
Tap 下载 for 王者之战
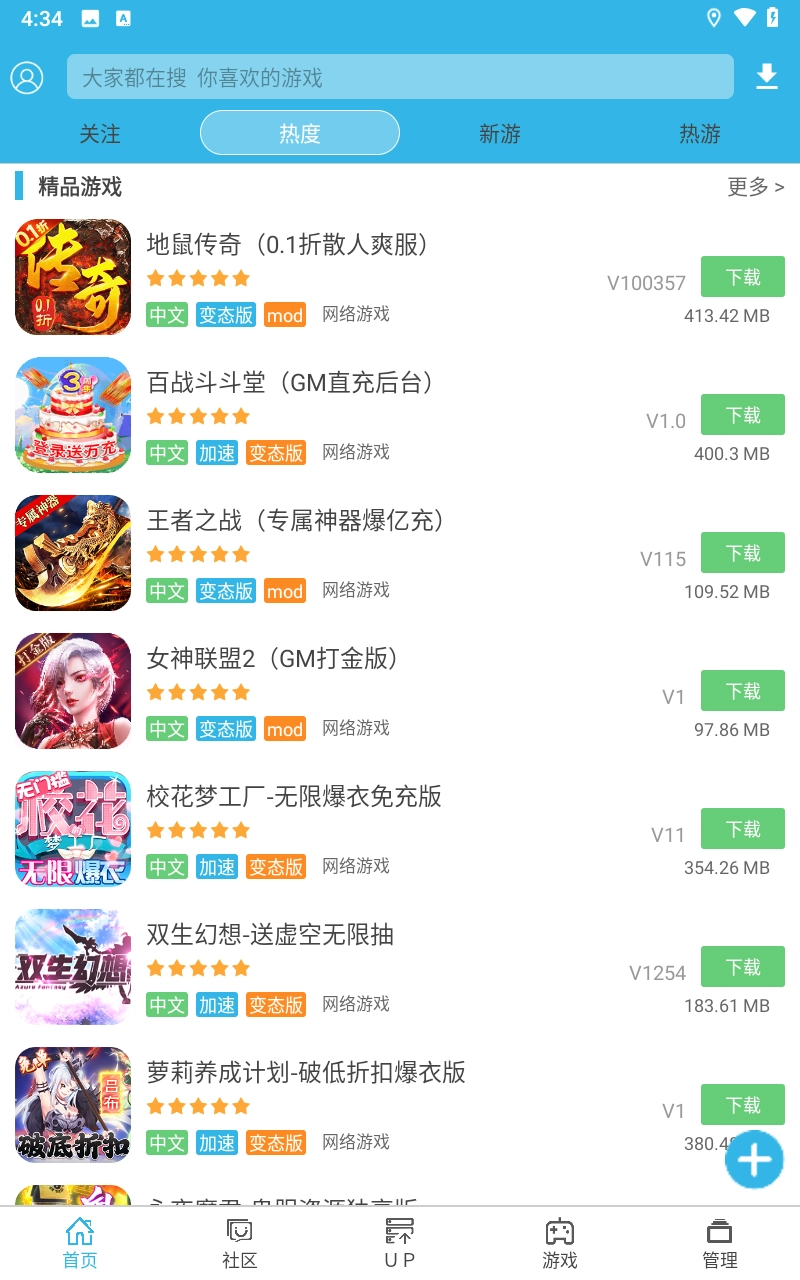(x=742, y=553)
